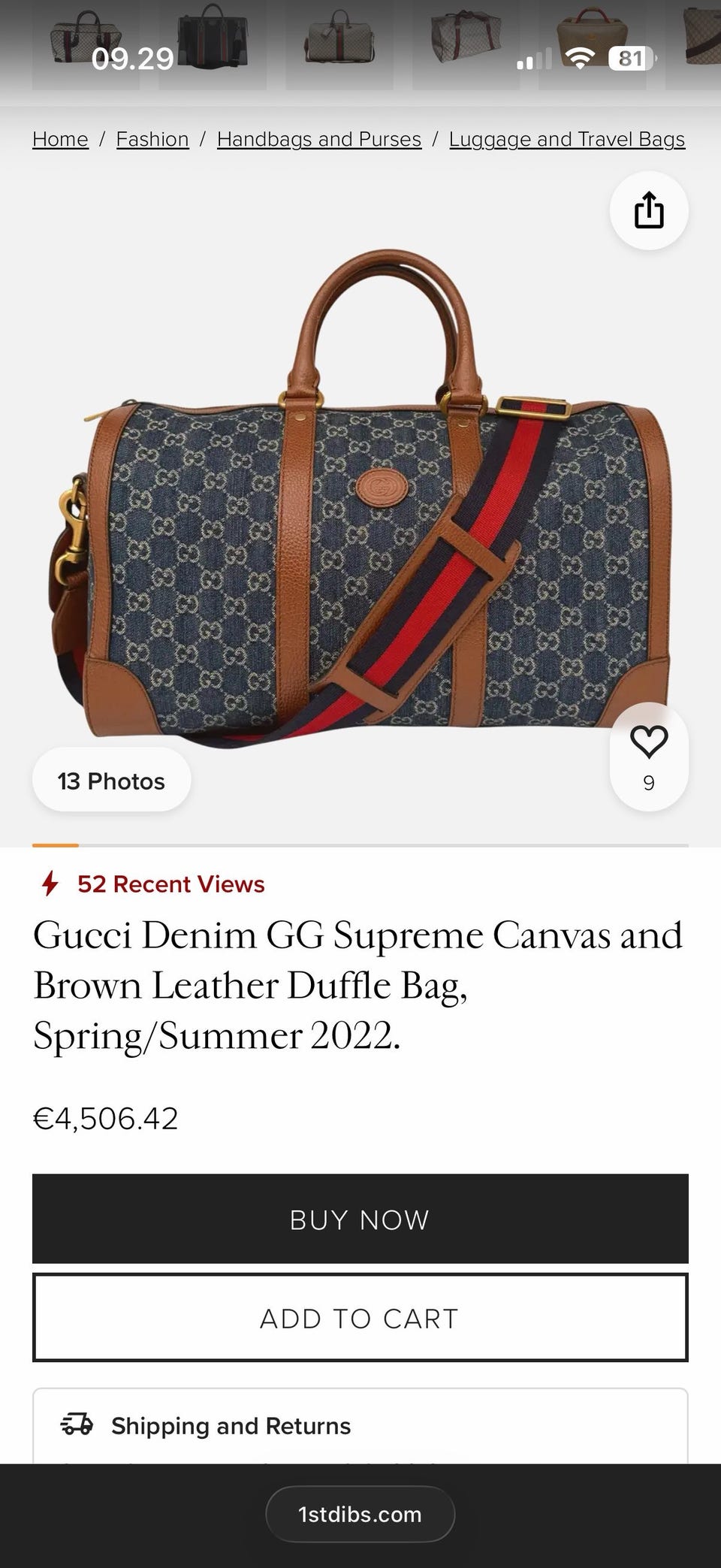This screenshot has width=721, height=1568.
Task: Tap Buy Now for the duffle bag
Action: 360,1219
